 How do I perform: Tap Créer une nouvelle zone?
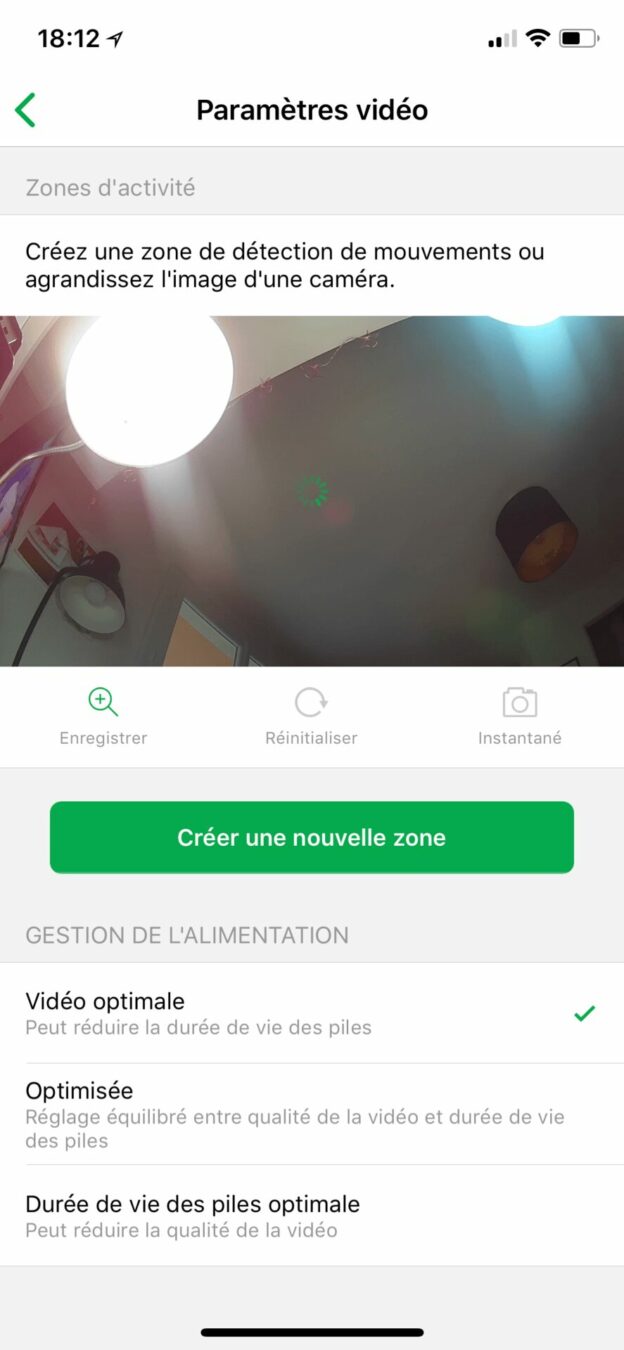coord(312,837)
